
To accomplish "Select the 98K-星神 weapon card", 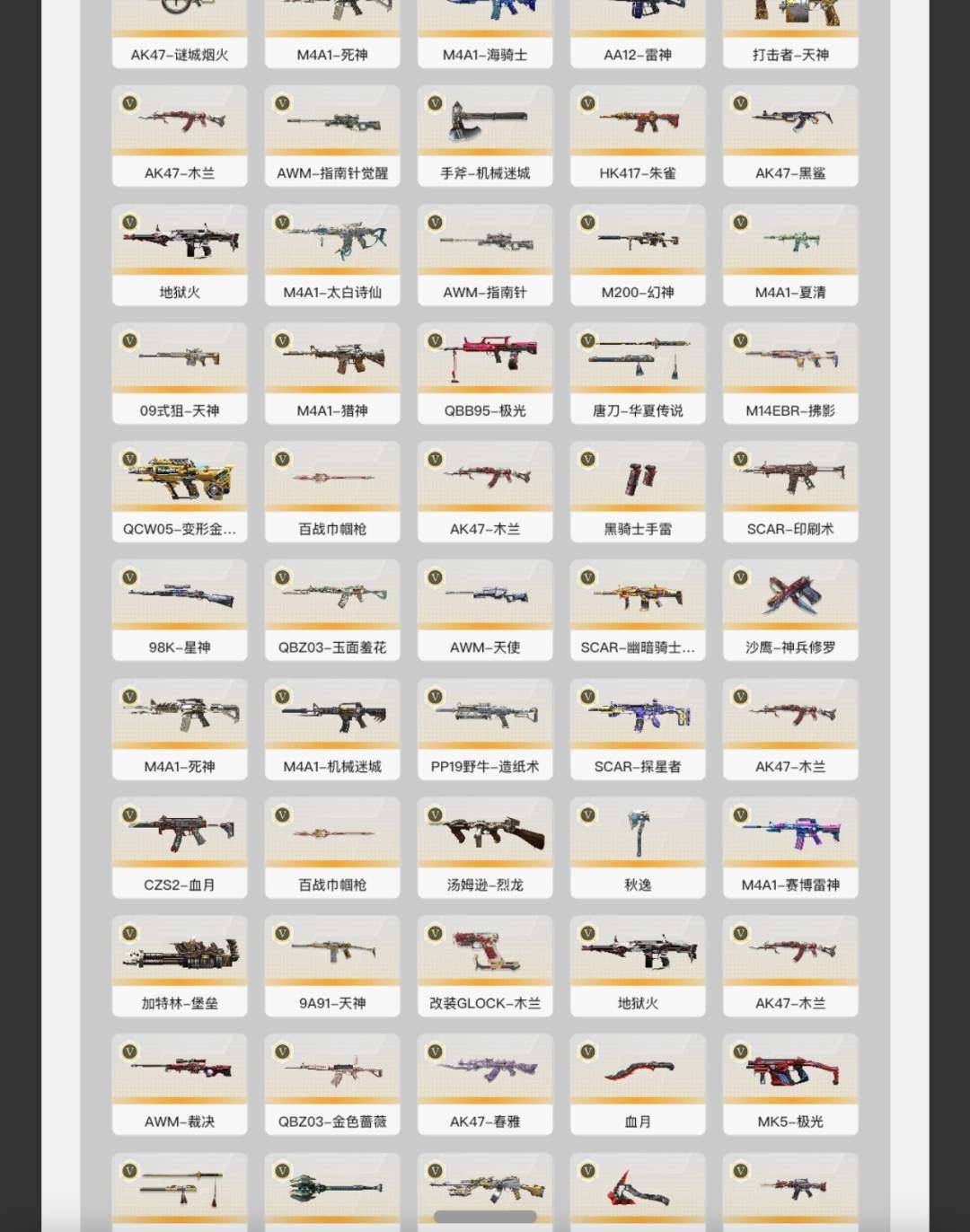I will [x=179, y=611].
